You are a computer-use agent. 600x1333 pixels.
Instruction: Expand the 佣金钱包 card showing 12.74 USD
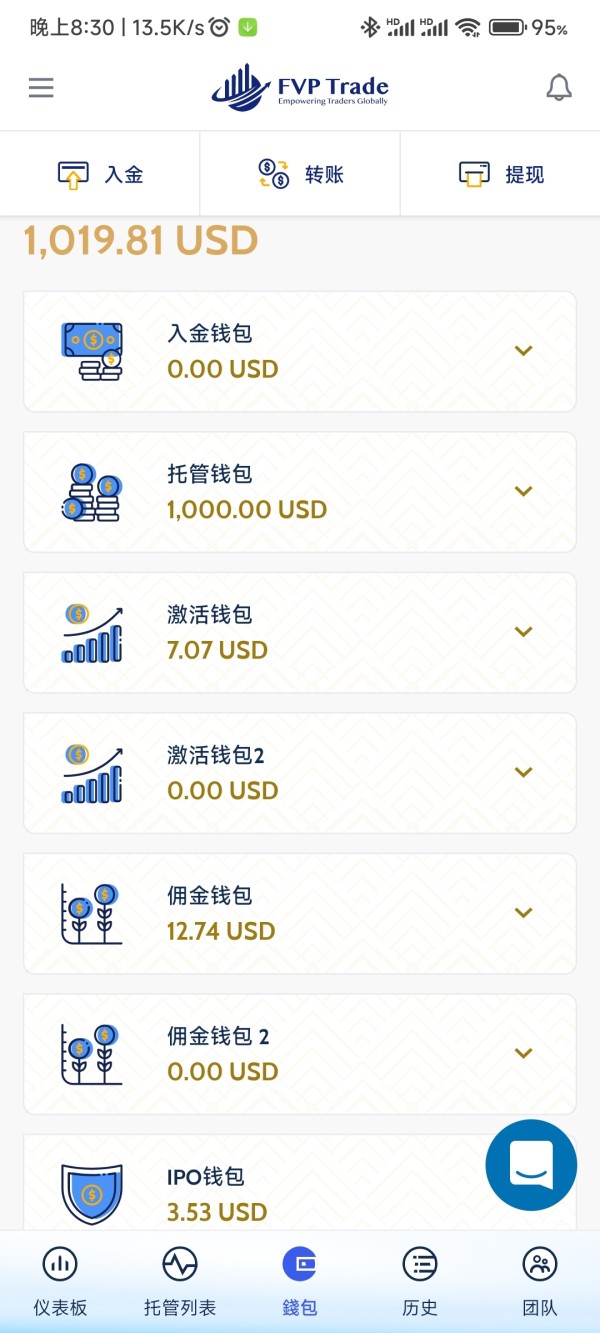(x=523, y=913)
